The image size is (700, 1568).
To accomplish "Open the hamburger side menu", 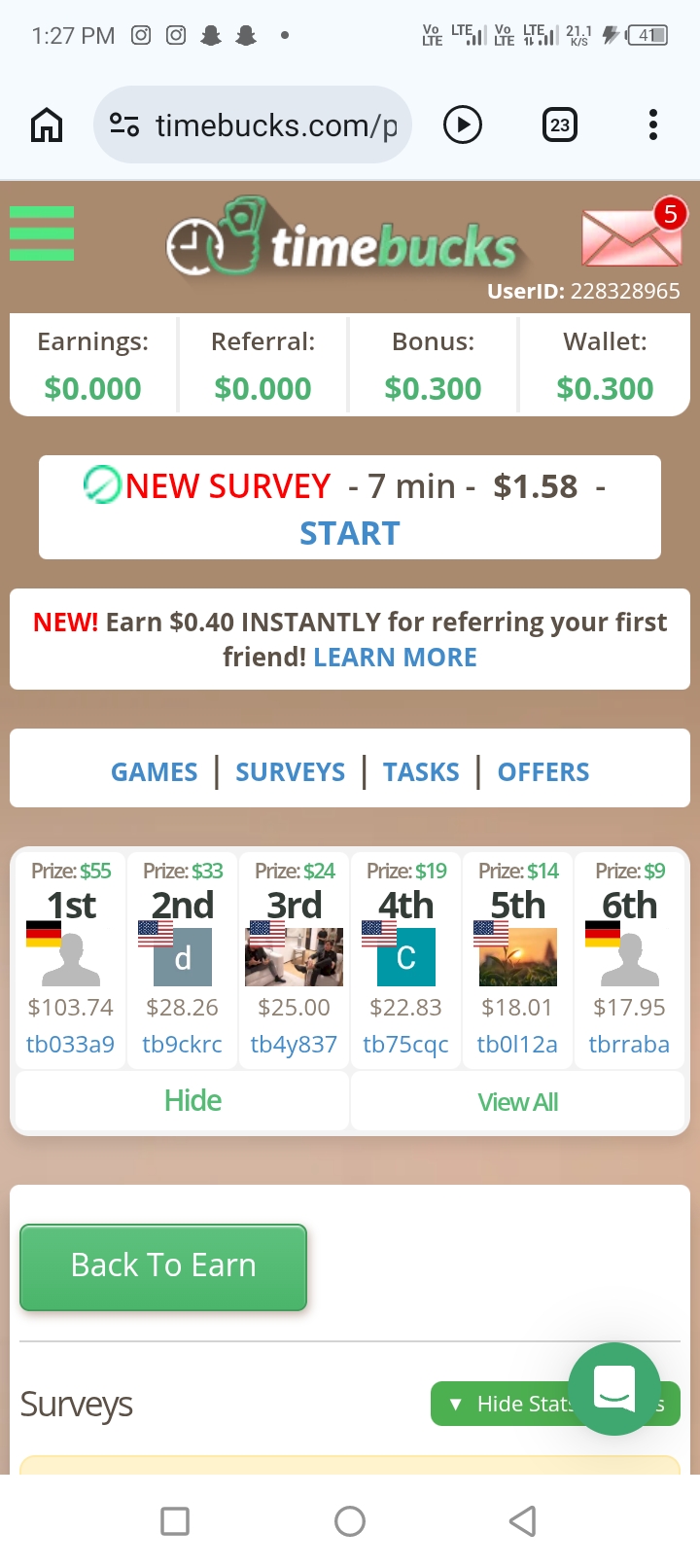I will click(x=42, y=233).
